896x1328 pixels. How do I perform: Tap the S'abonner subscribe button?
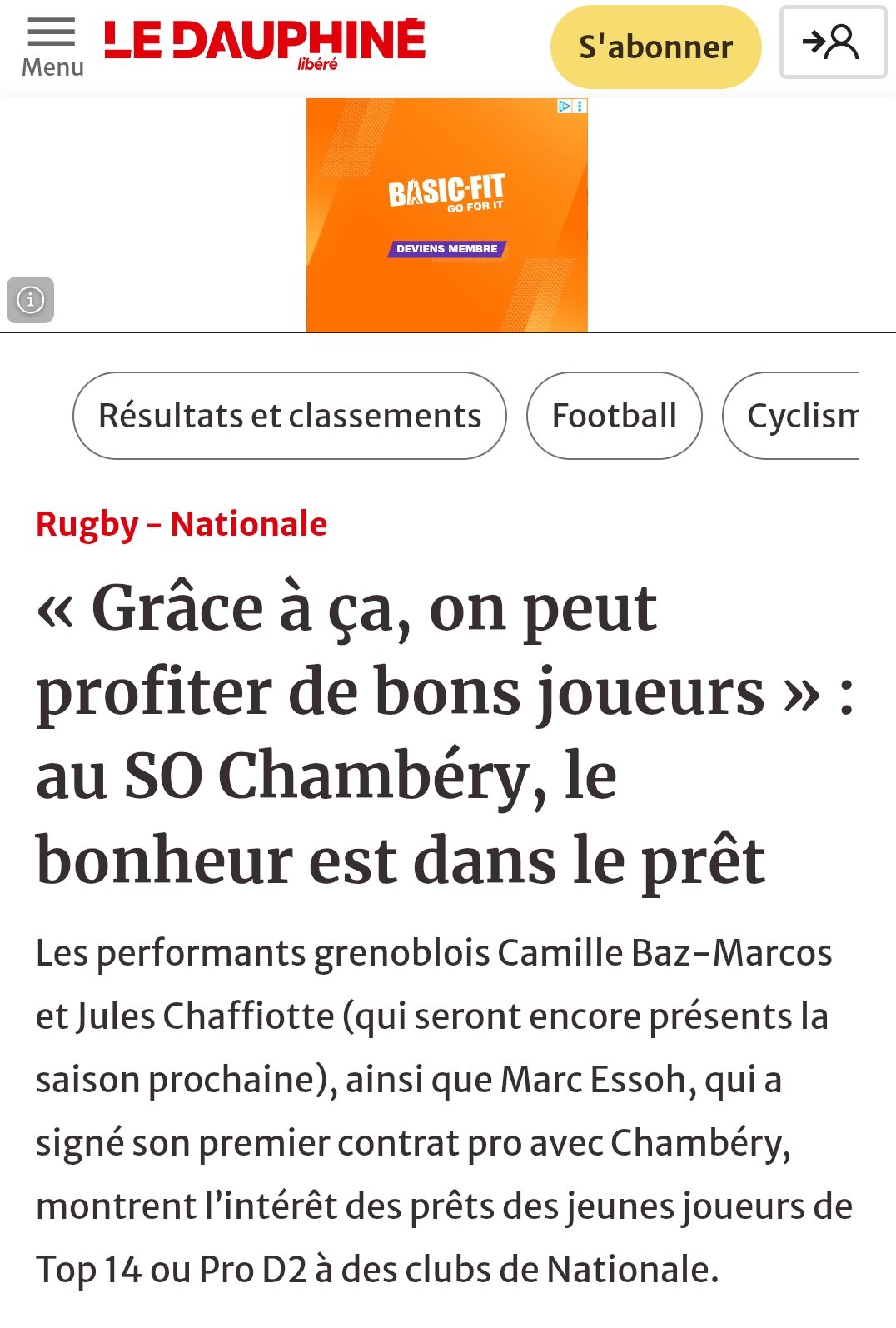[x=655, y=47]
